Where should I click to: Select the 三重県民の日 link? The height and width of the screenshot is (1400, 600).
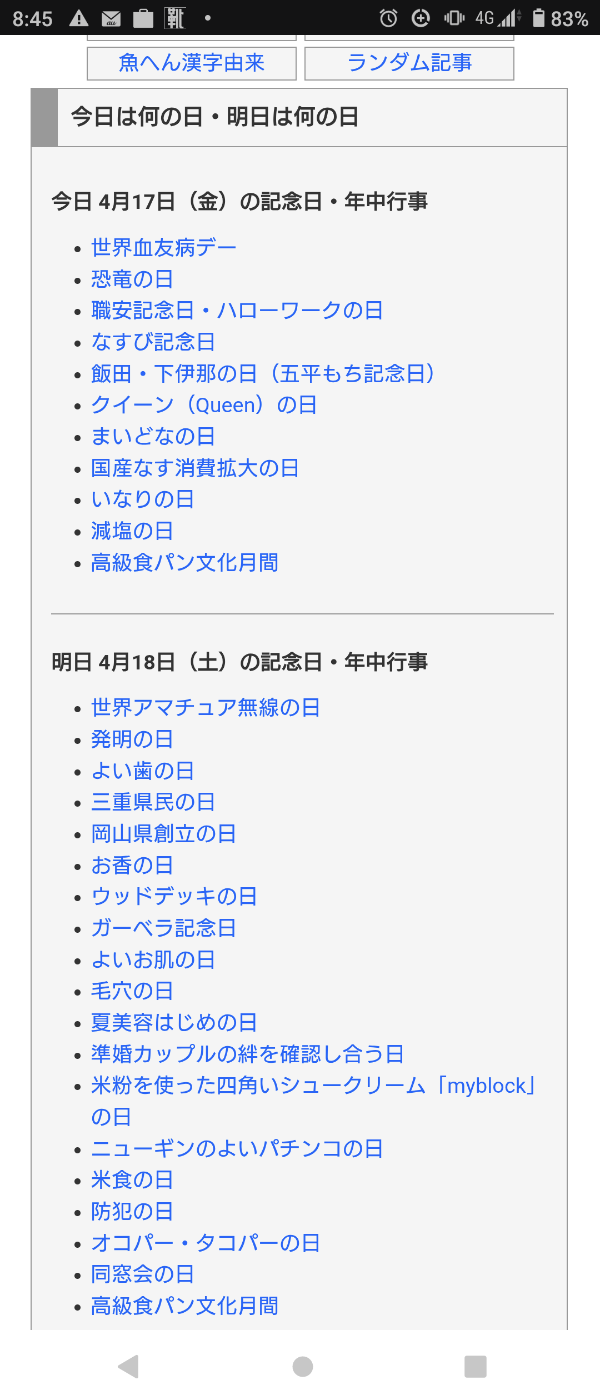153,802
